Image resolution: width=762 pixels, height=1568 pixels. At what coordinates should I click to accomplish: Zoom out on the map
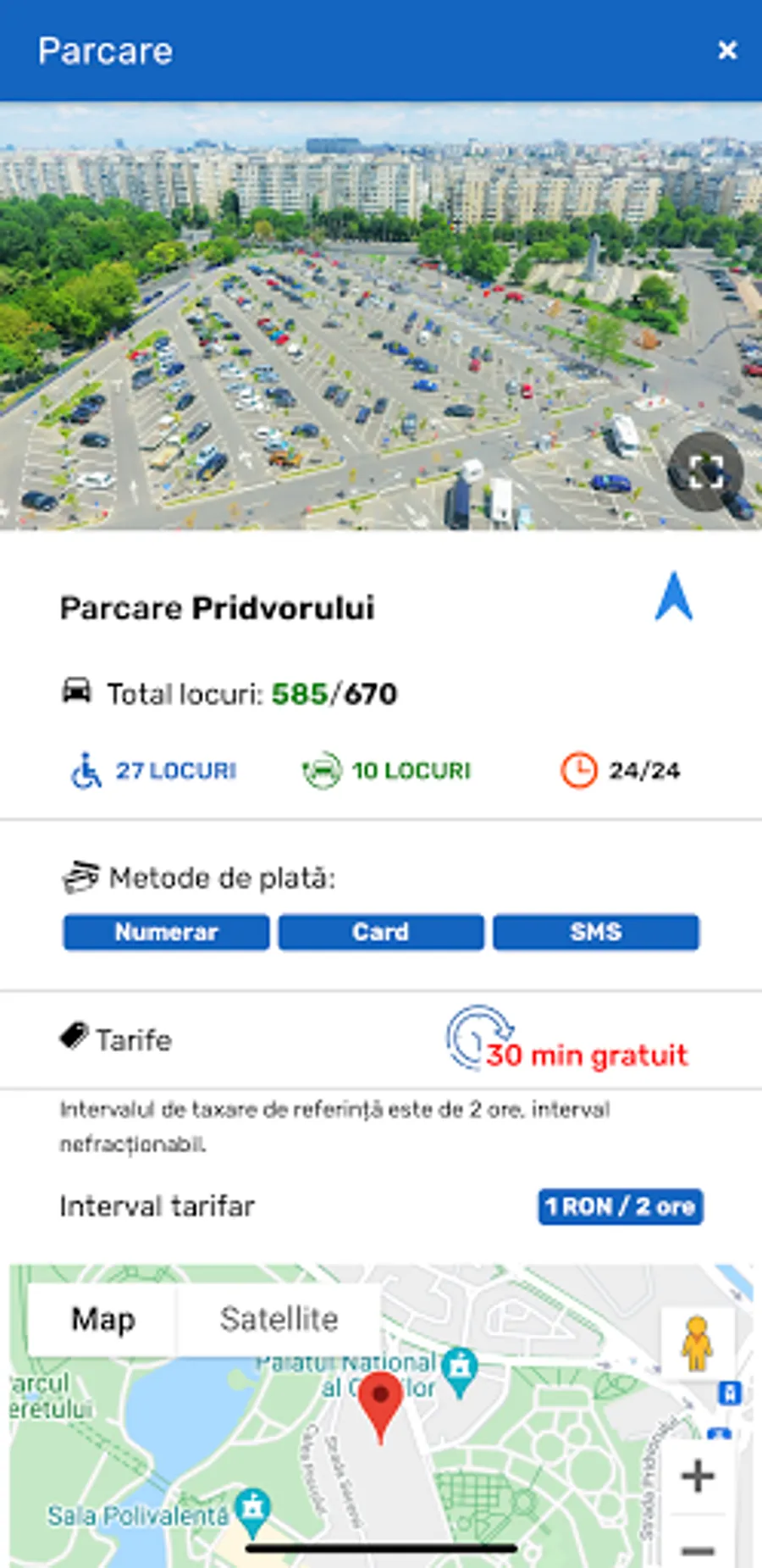click(698, 1549)
